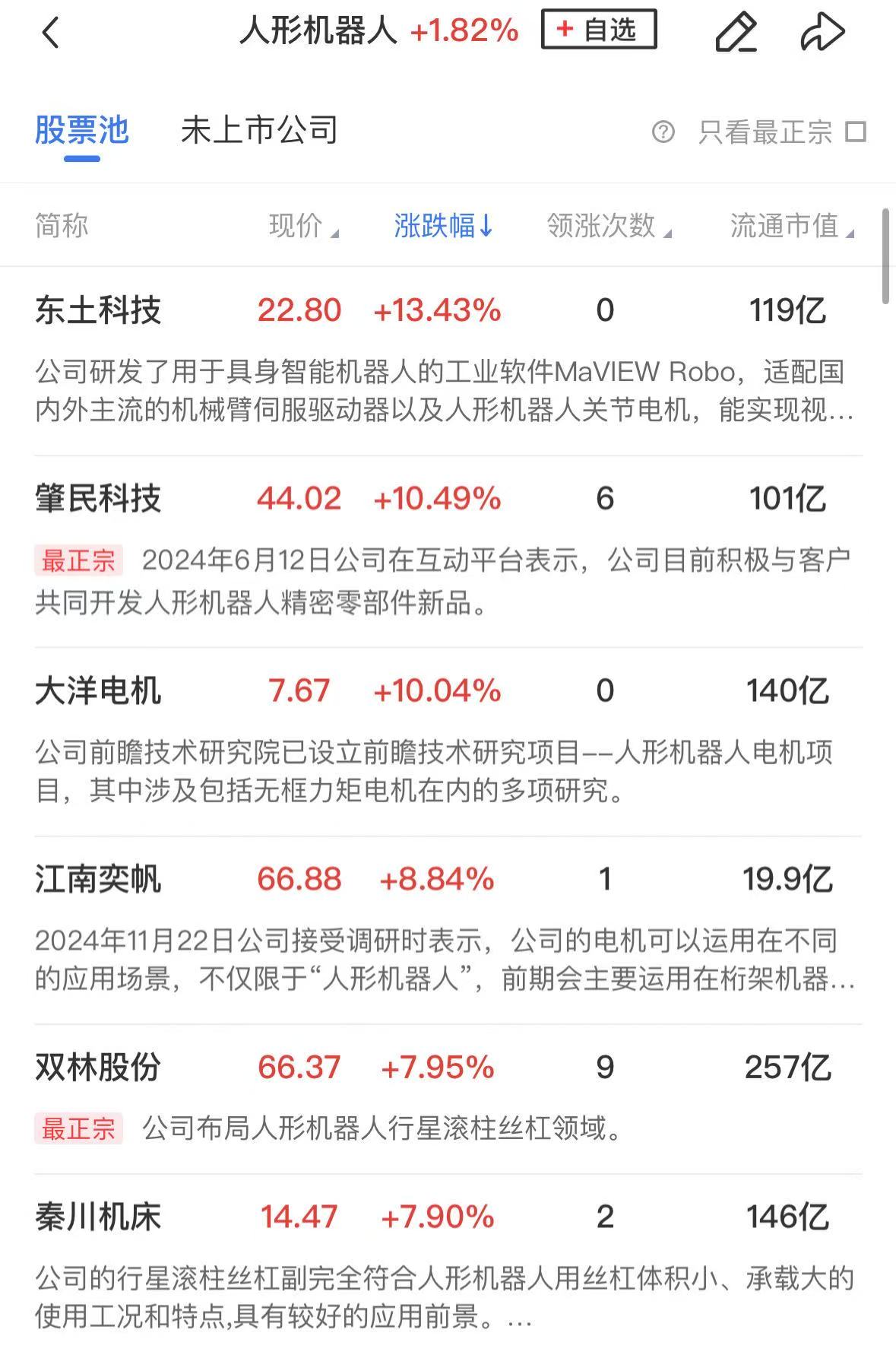
Task: Go back using the top-left arrow
Action: [50, 33]
